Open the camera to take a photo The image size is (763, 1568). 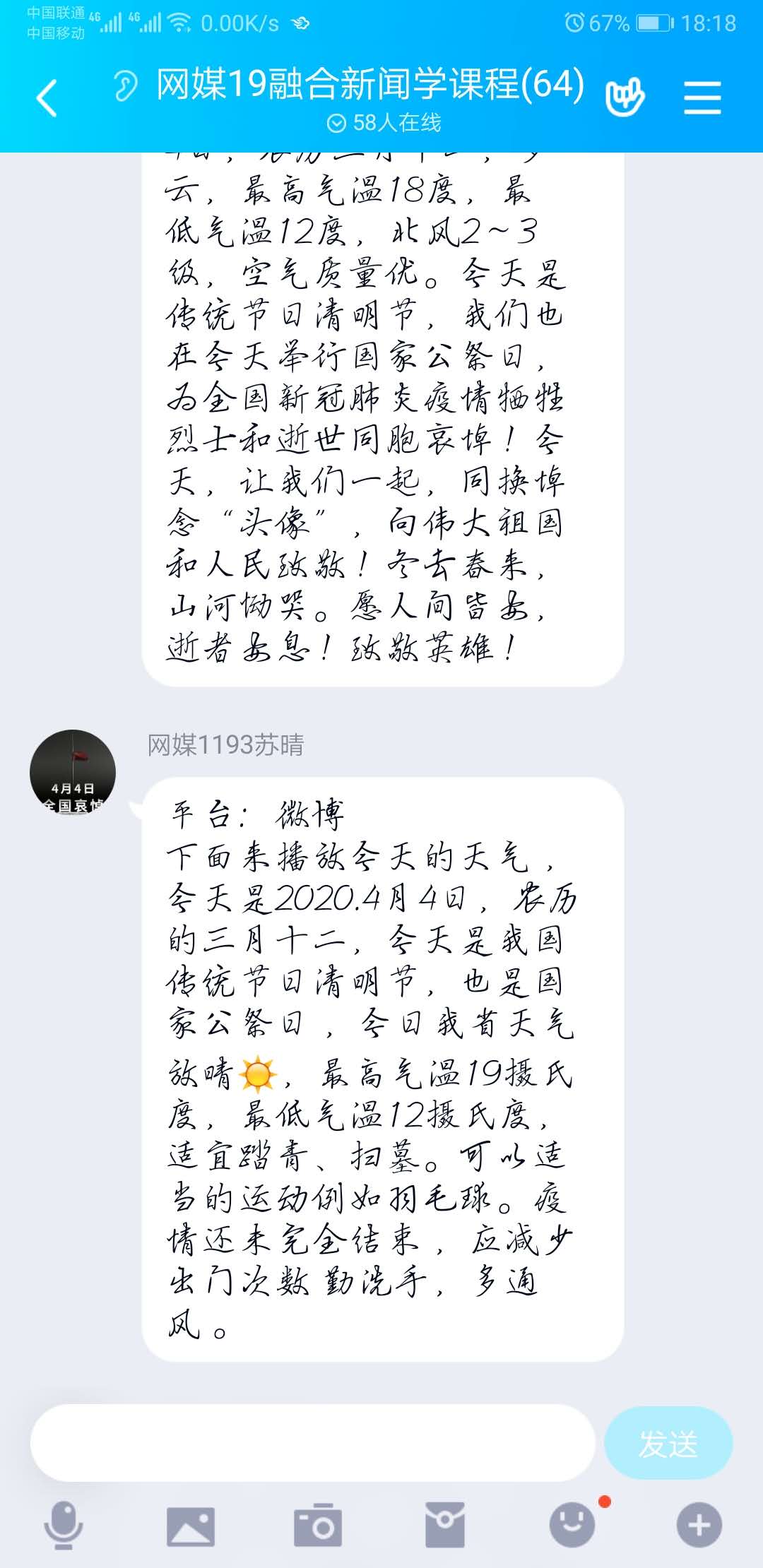318,1526
